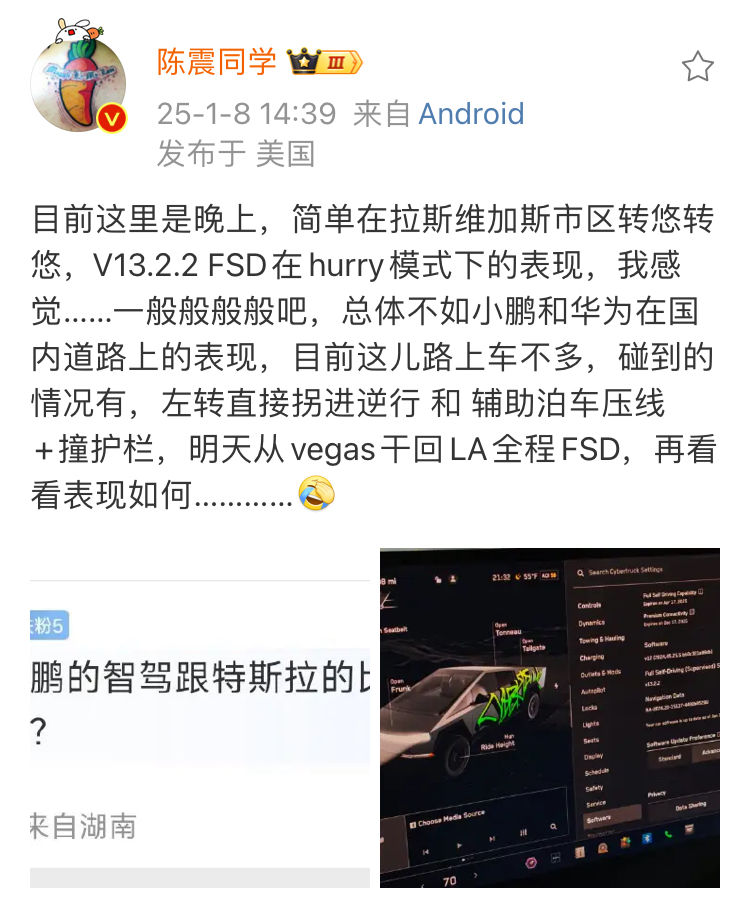The height and width of the screenshot is (907, 750).
Task: Open the Android source link
Action: pyautogui.click(x=471, y=113)
